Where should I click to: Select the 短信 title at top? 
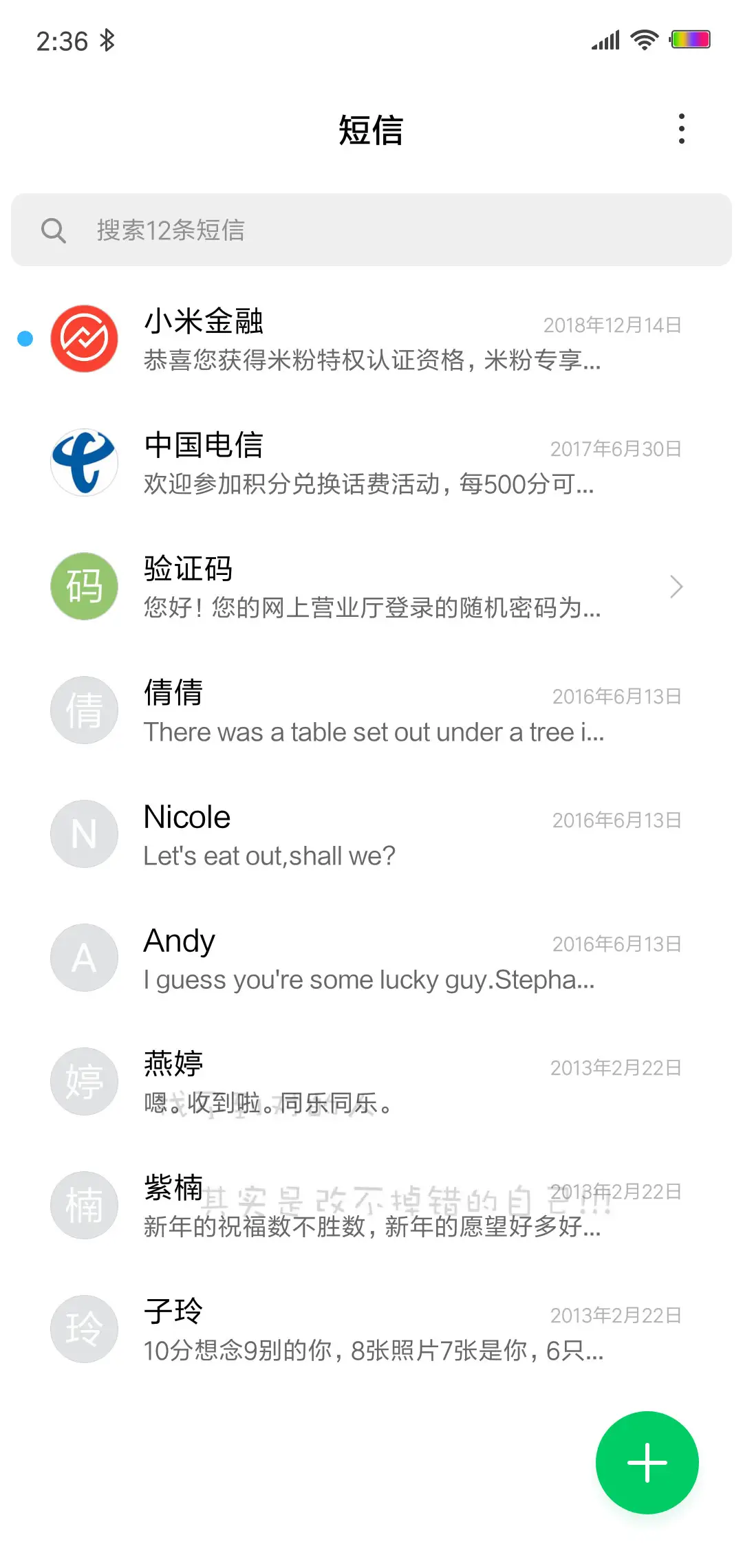[x=371, y=131]
